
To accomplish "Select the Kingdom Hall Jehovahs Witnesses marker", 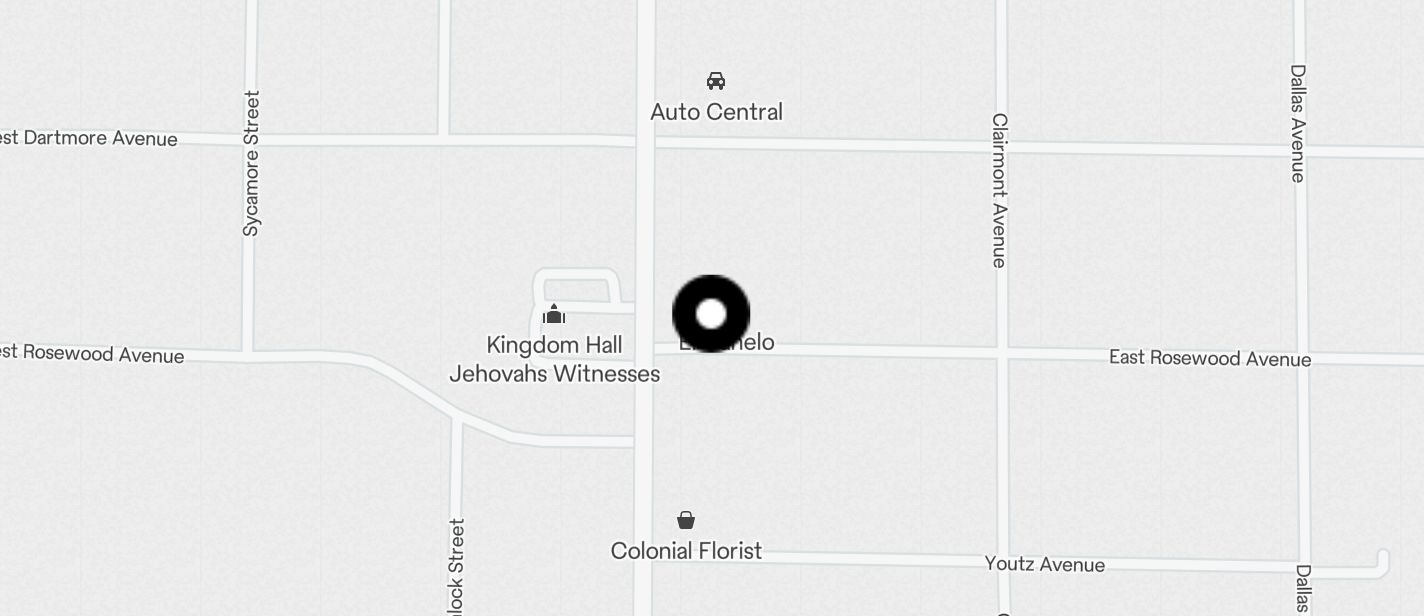I will pyautogui.click(x=554, y=315).
